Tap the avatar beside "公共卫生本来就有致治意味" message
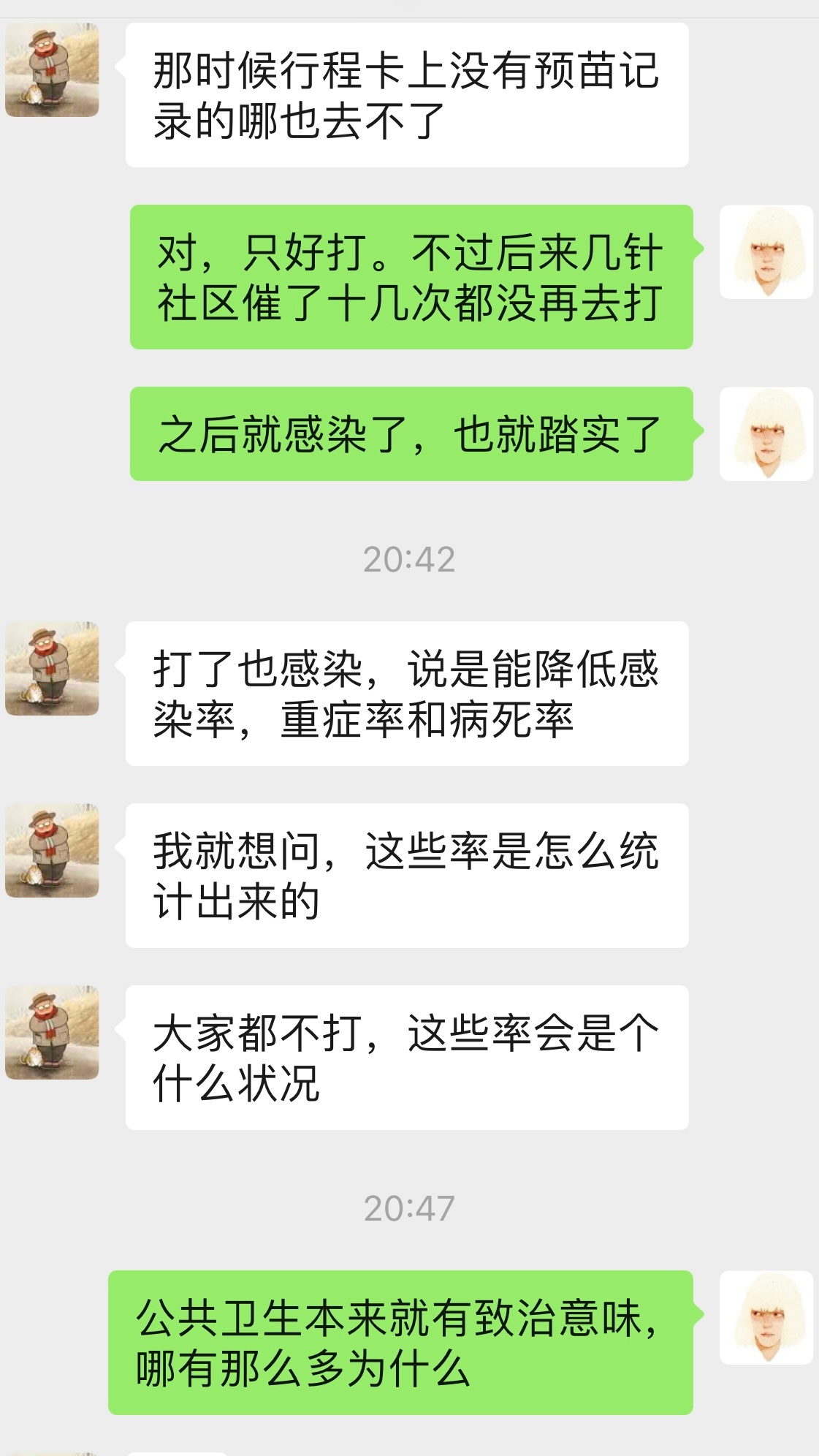Image resolution: width=819 pixels, height=1456 pixels. click(766, 1318)
